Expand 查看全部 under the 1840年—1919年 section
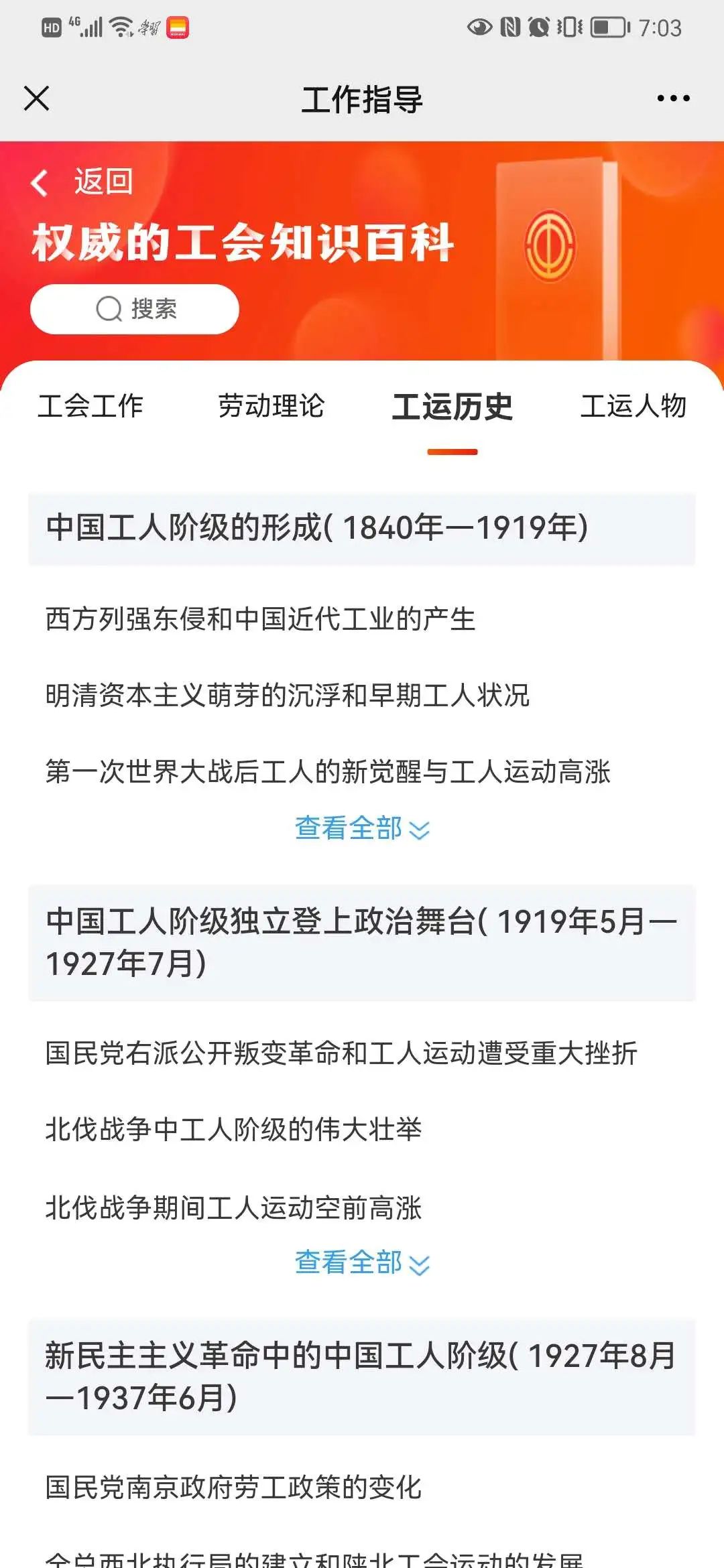This screenshot has width=724, height=1568. click(x=362, y=828)
